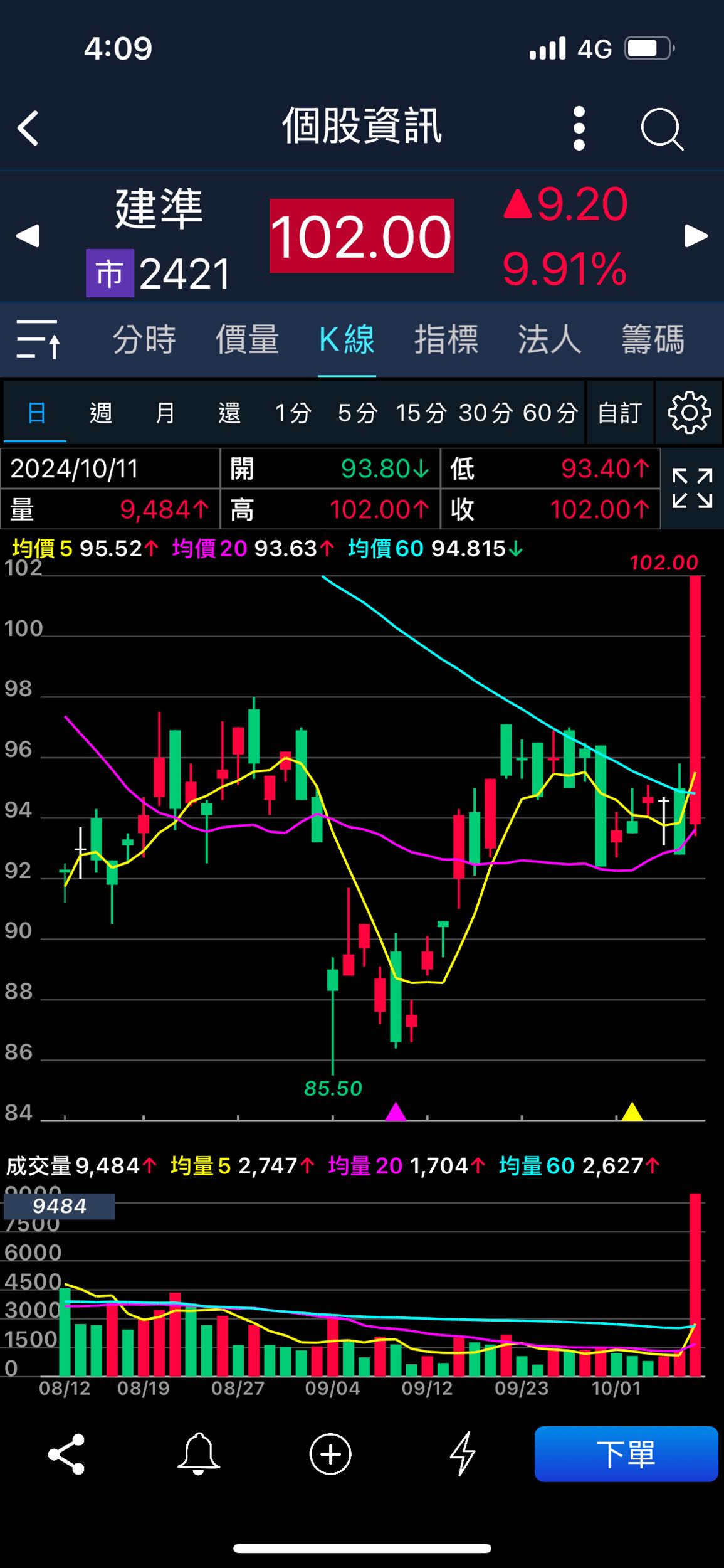This screenshot has width=724, height=1568.
Task: Switch to the 價量 tab
Action: pyautogui.click(x=247, y=339)
